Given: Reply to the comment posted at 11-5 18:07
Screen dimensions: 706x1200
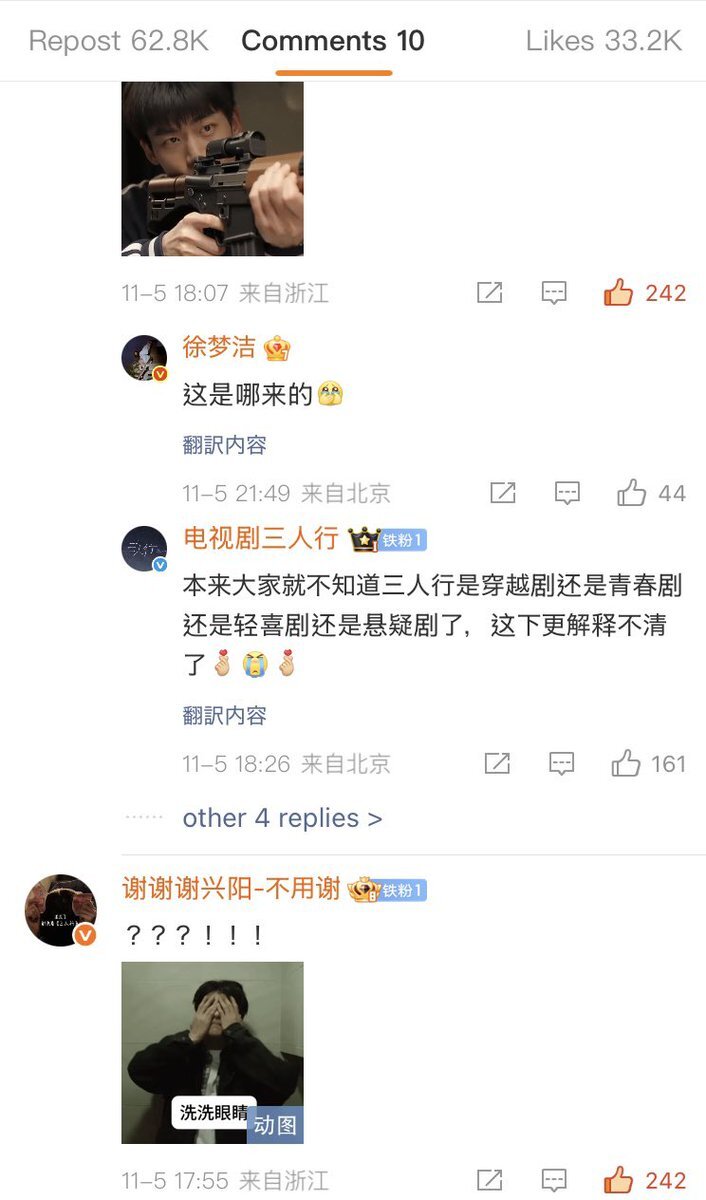Looking at the screenshot, I should (x=554, y=293).
